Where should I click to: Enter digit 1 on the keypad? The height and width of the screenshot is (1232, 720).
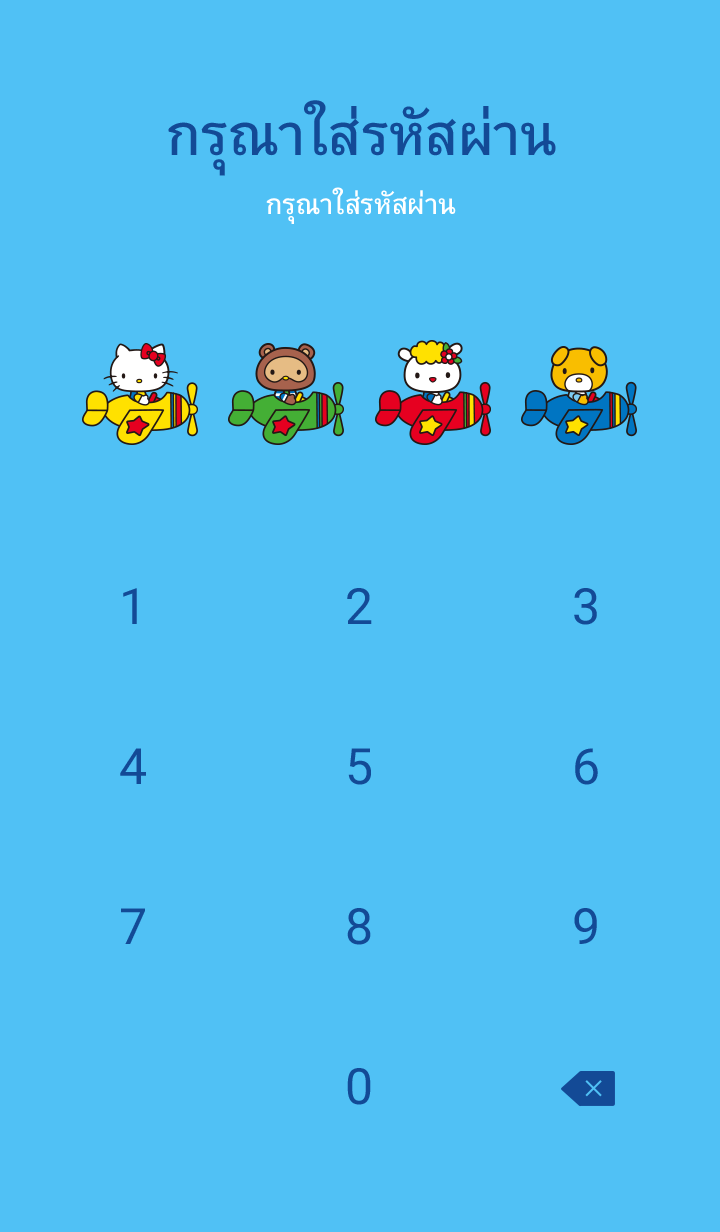click(x=133, y=607)
